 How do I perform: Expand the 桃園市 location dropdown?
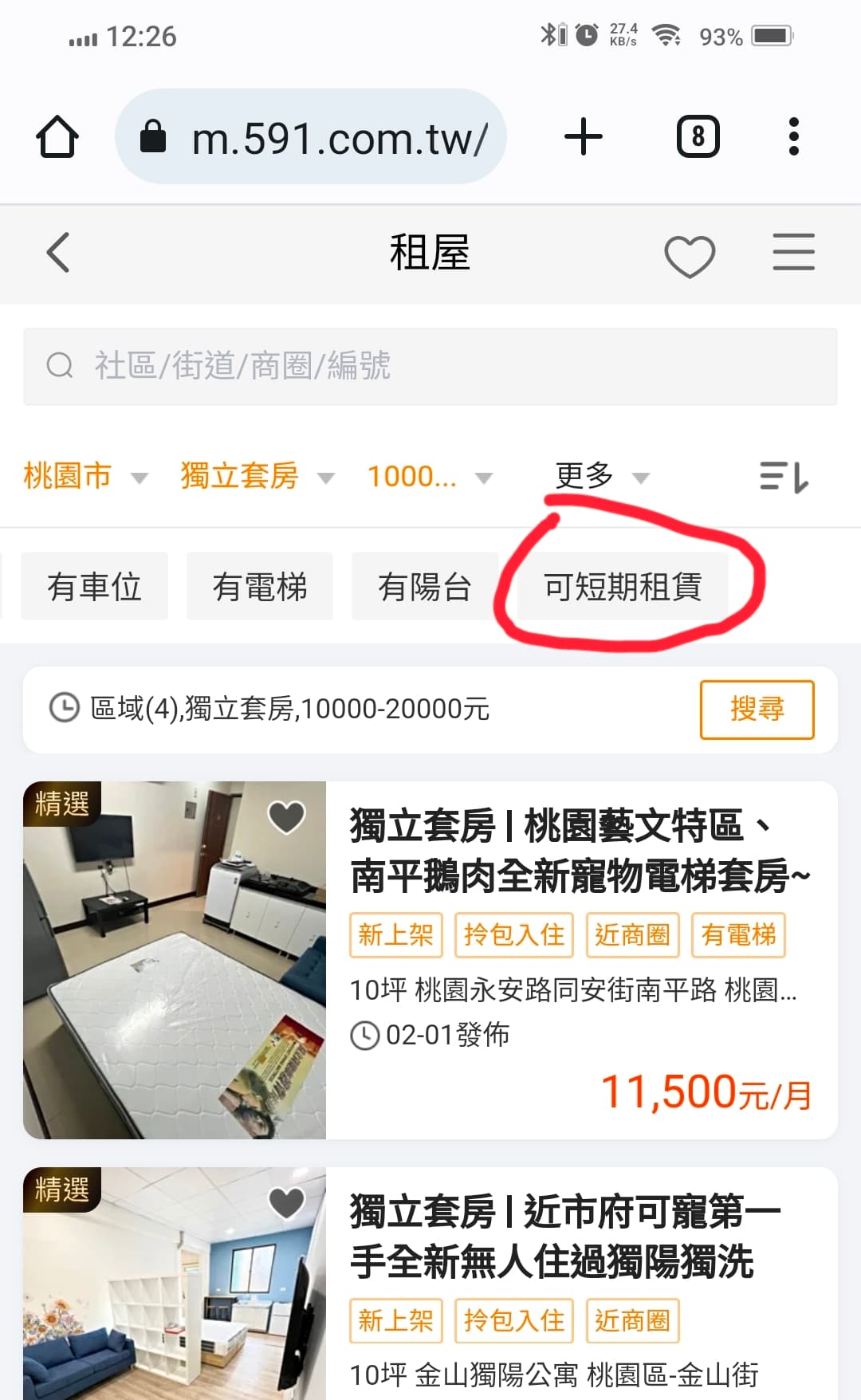click(x=85, y=477)
